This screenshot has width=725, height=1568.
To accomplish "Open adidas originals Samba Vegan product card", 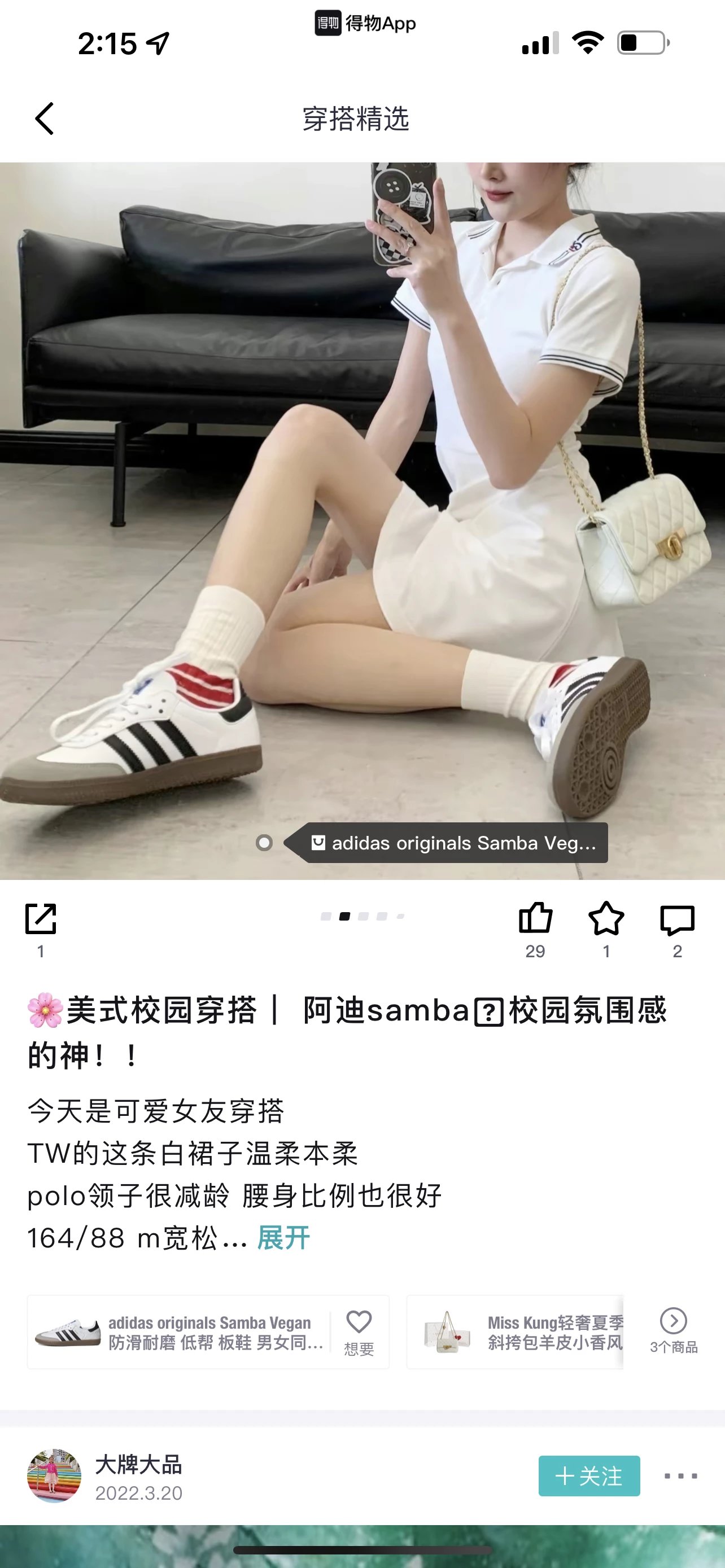I will click(182, 1332).
